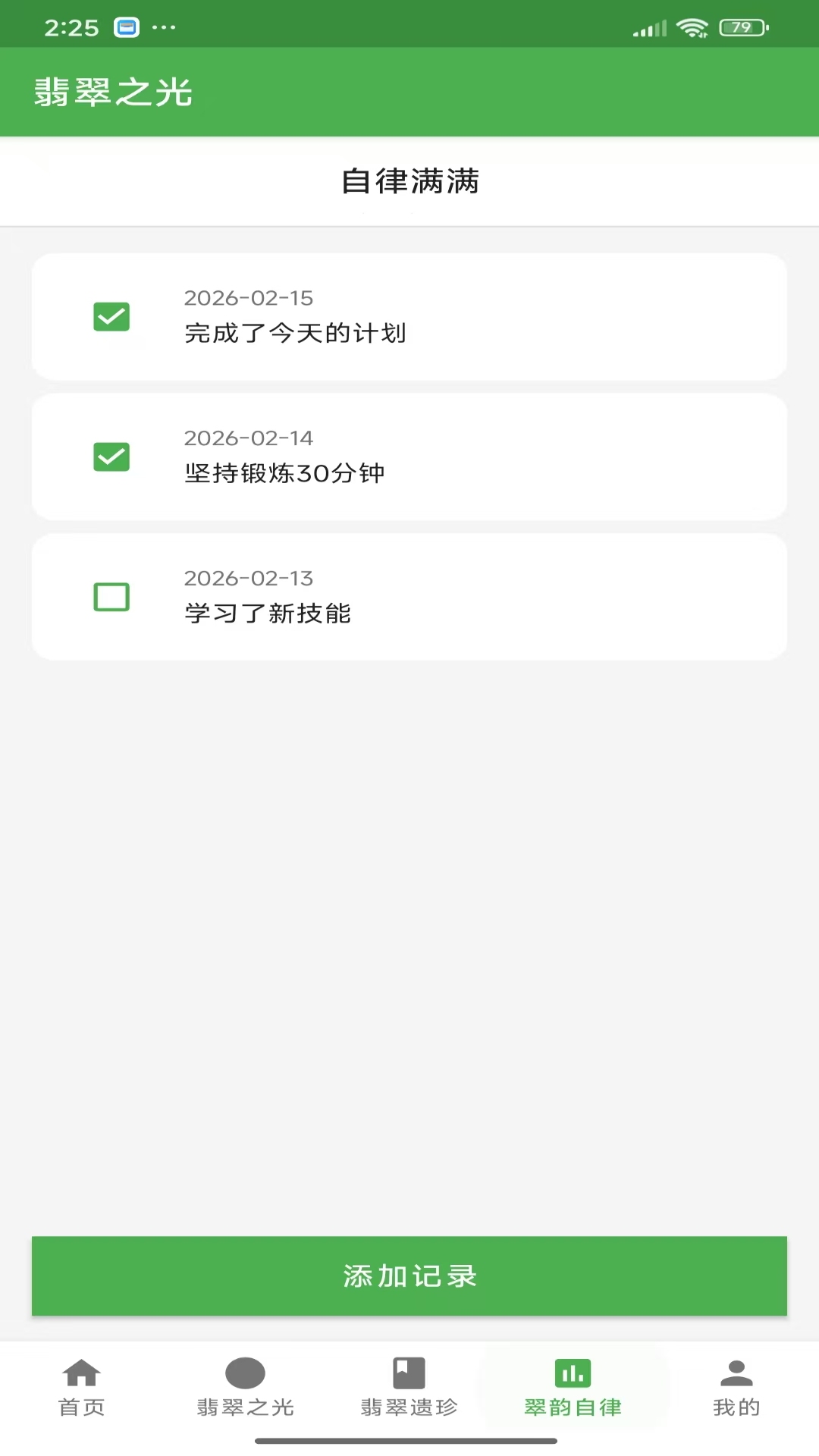This screenshot has height=1456, width=819.
Task: Switch to the 我的 tab
Action: click(736, 1392)
